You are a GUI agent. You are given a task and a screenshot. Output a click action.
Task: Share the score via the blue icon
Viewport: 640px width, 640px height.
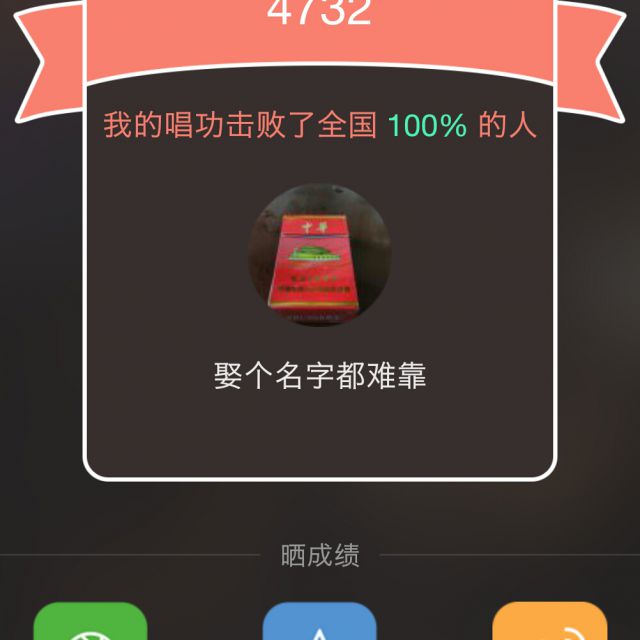(319, 623)
